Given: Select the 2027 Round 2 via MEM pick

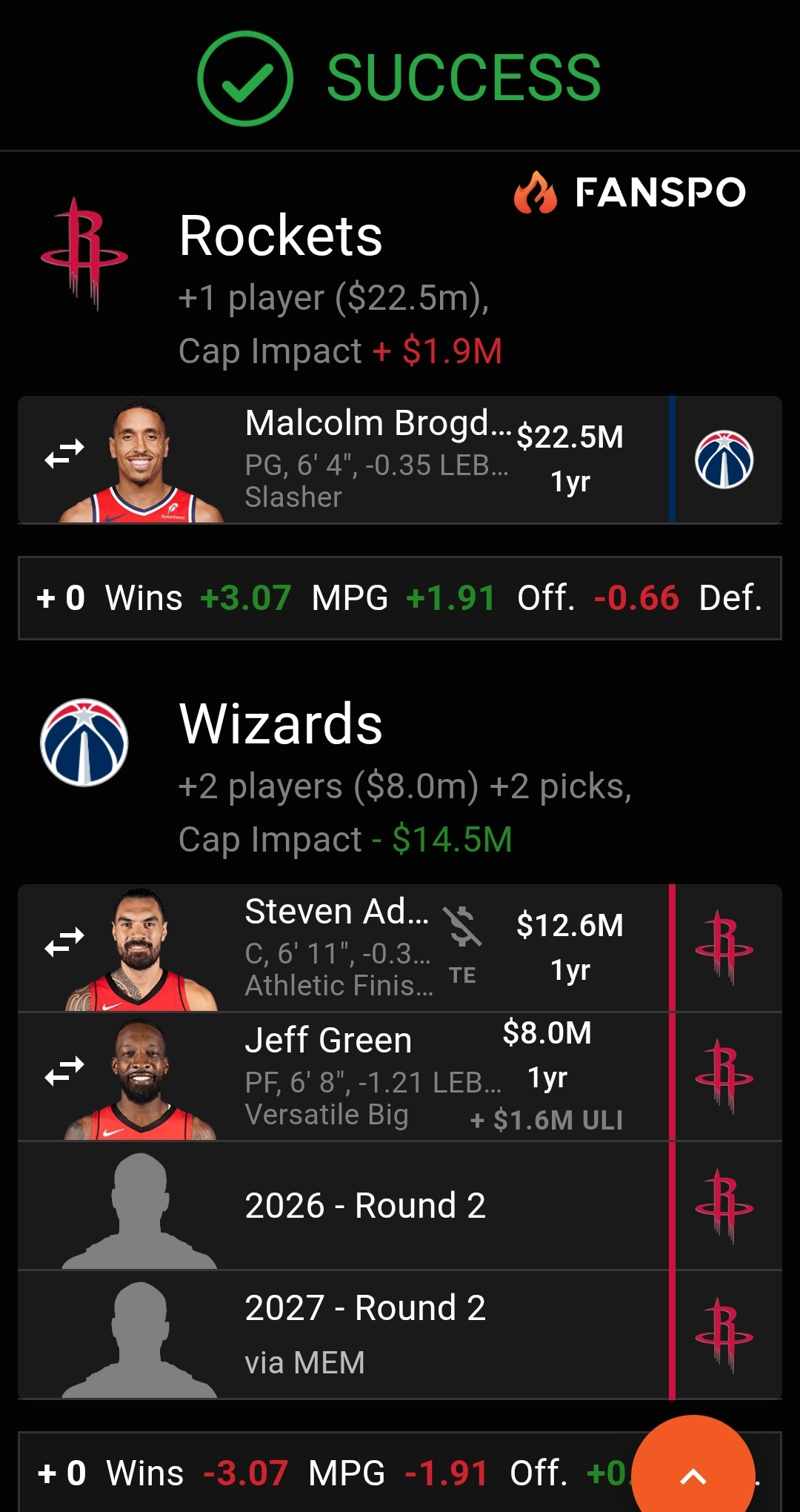Looking at the screenshot, I should [365, 1335].
